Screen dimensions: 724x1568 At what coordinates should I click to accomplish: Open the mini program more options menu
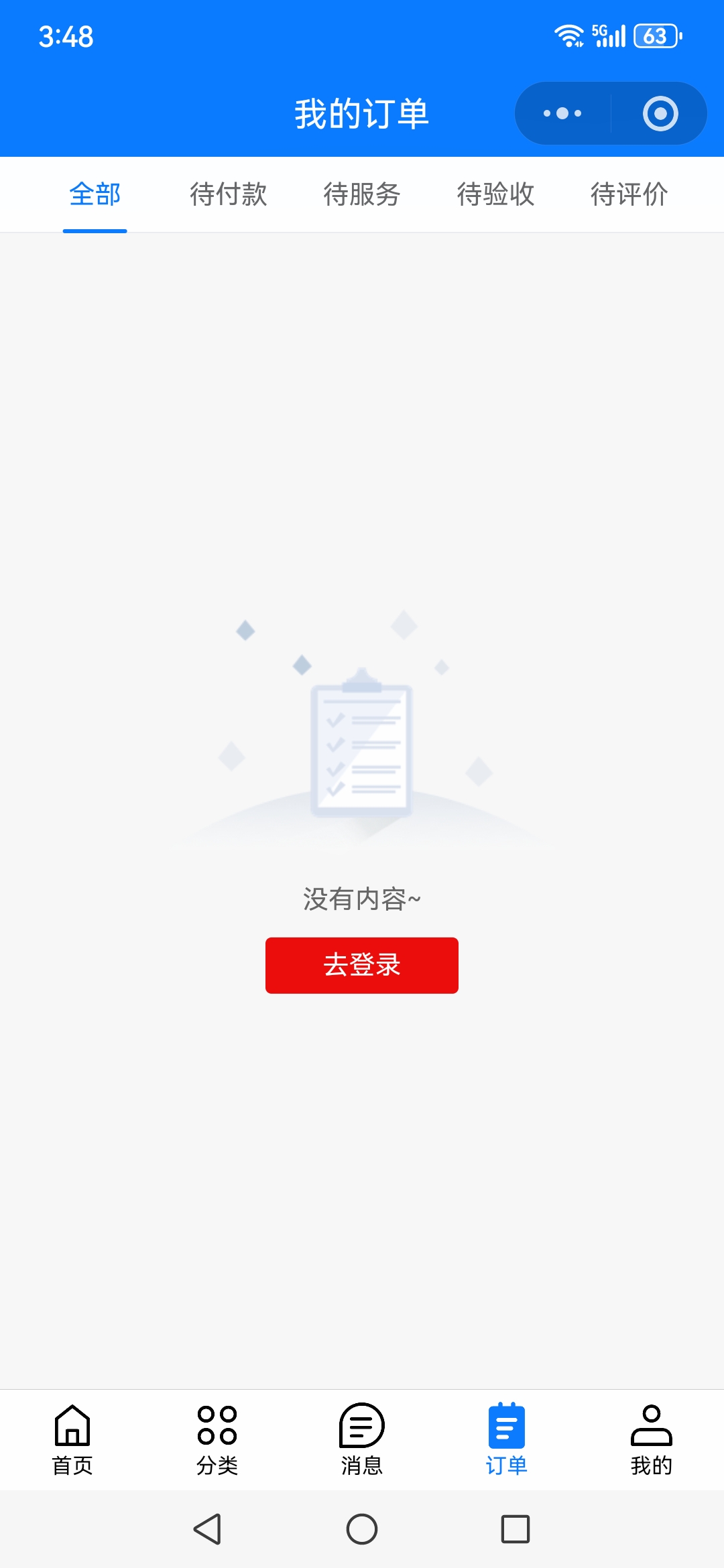coord(562,113)
